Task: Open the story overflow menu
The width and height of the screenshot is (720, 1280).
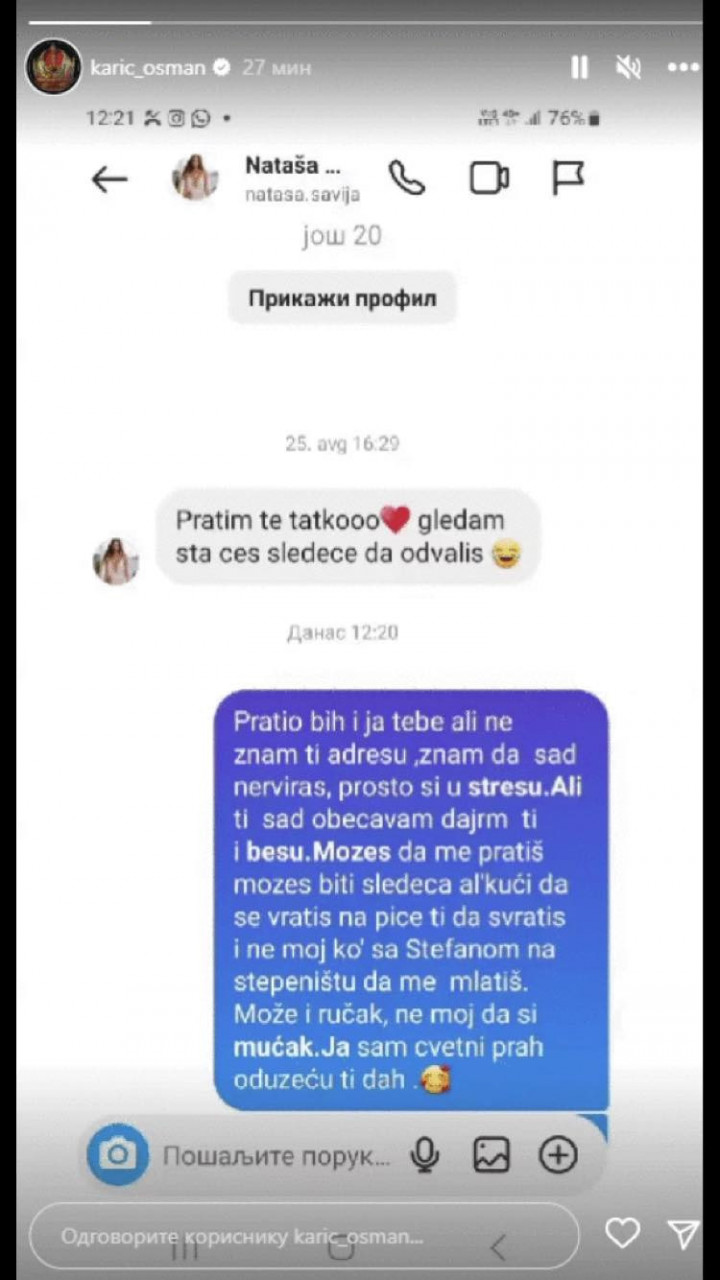Action: coord(683,67)
